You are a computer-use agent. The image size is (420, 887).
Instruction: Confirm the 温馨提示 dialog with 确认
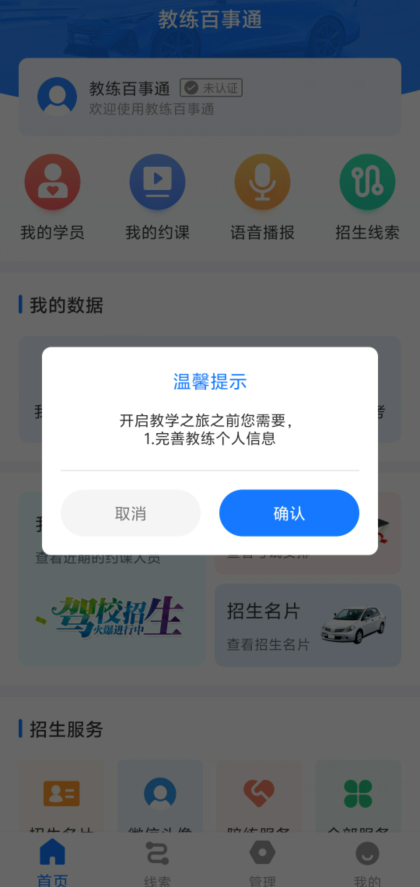point(289,513)
